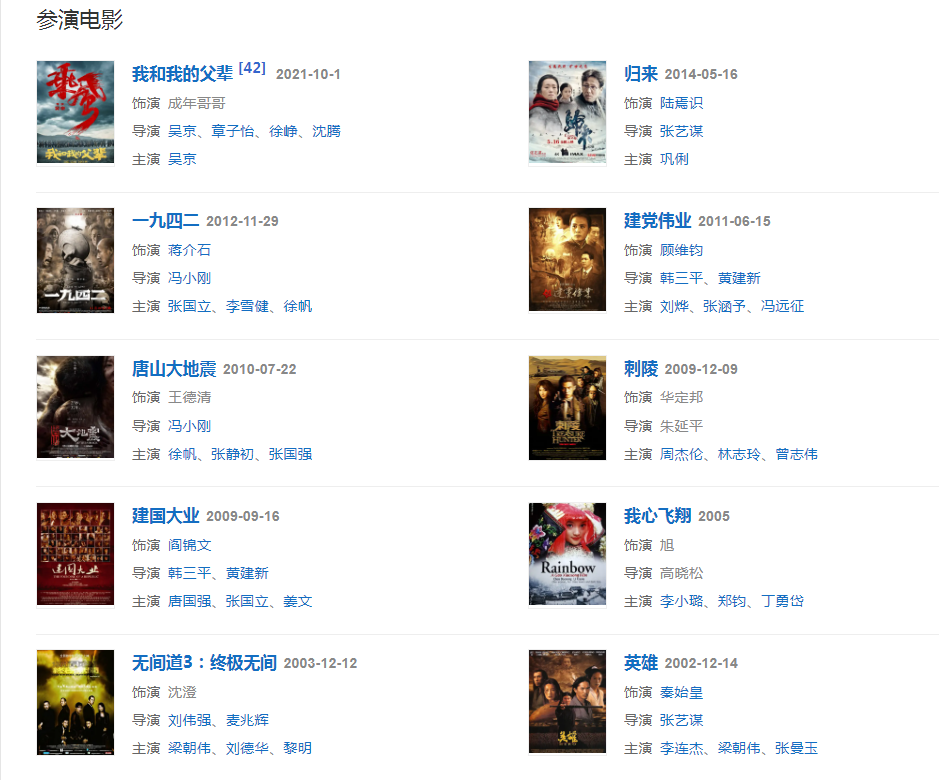Screen dimensions: 939x780
Task: Open citation reference 42
Action: [x=252, y=68]
